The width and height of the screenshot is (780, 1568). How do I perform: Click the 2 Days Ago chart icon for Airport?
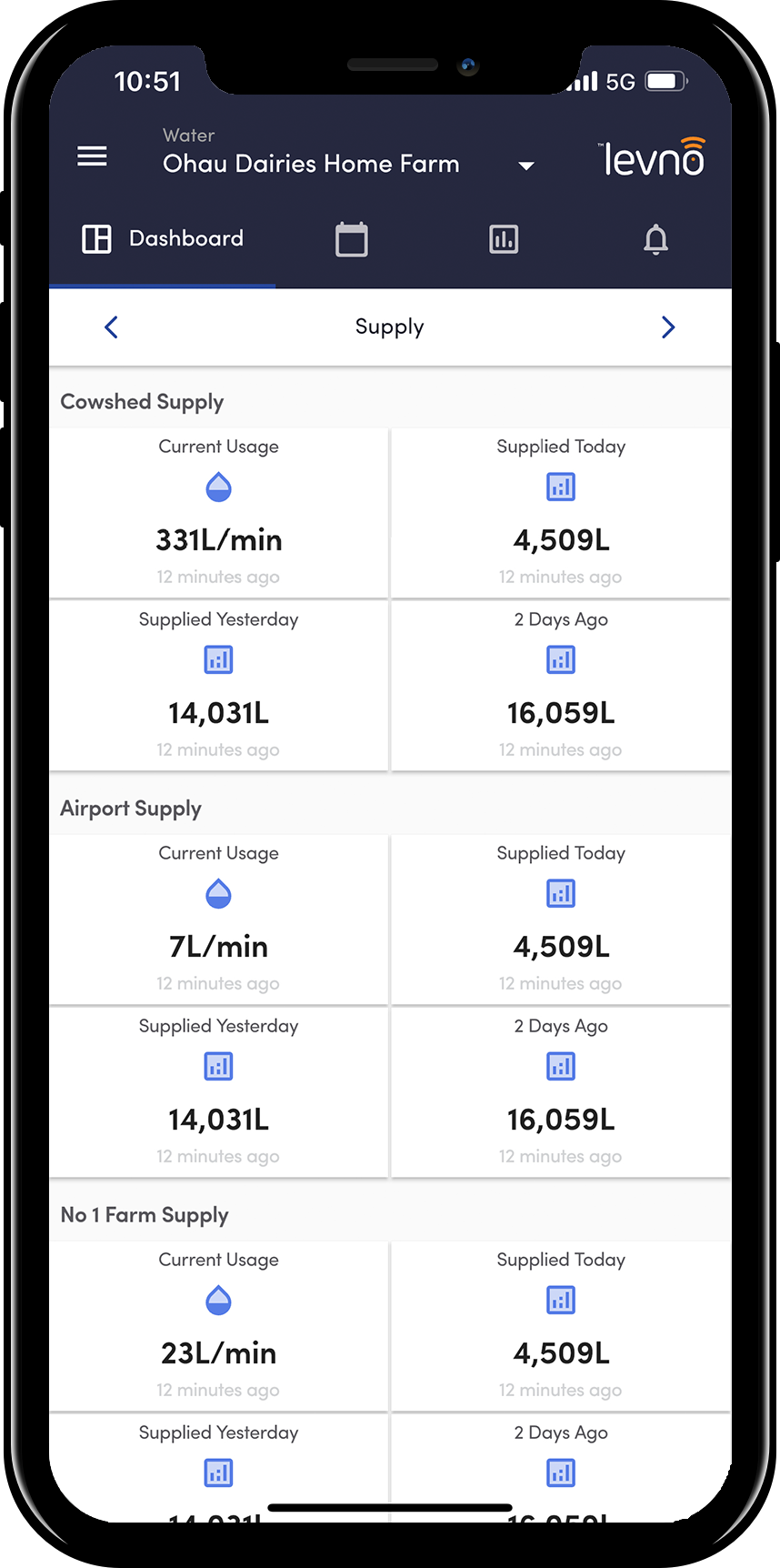pos(560,1066)
